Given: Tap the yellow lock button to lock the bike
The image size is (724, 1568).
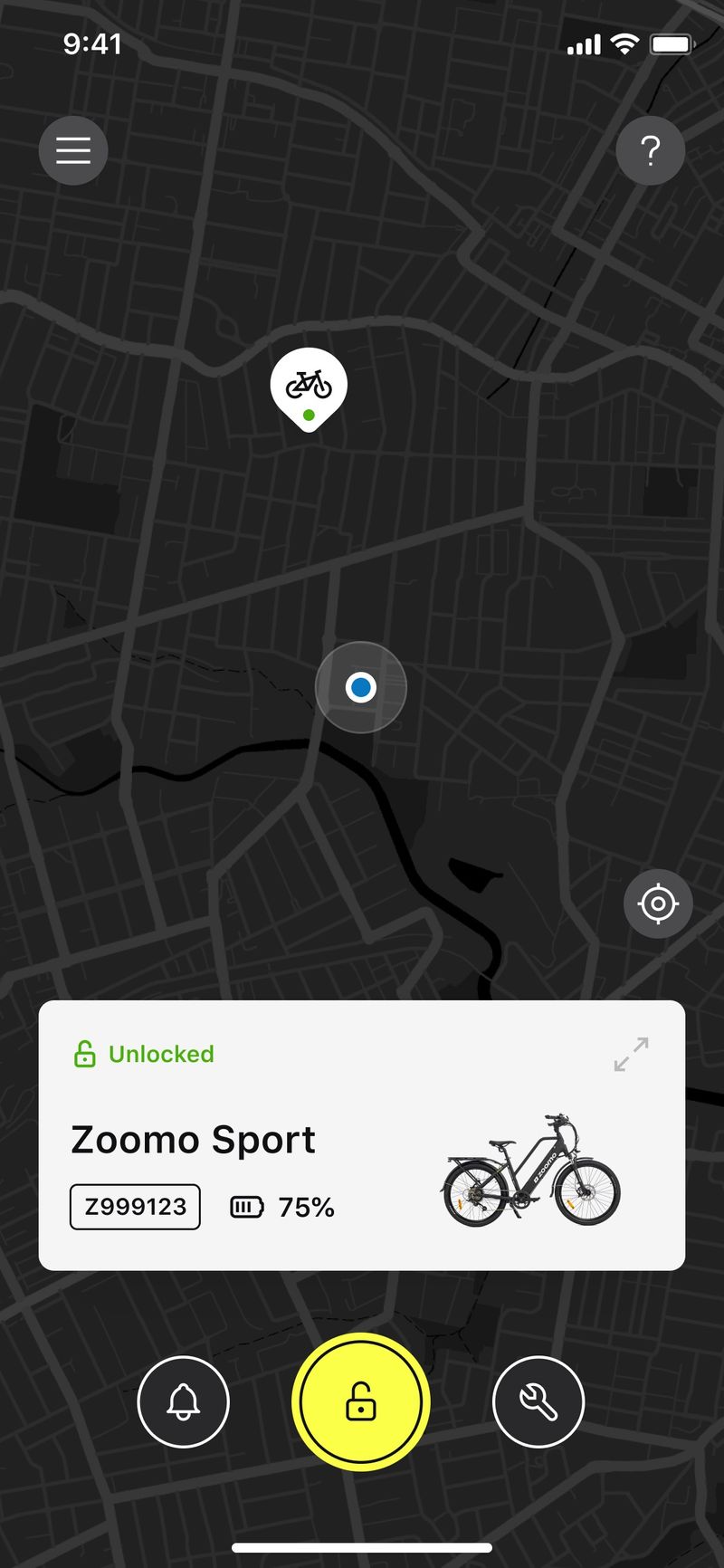Looking at the screenshot, I should (361, 1401).
